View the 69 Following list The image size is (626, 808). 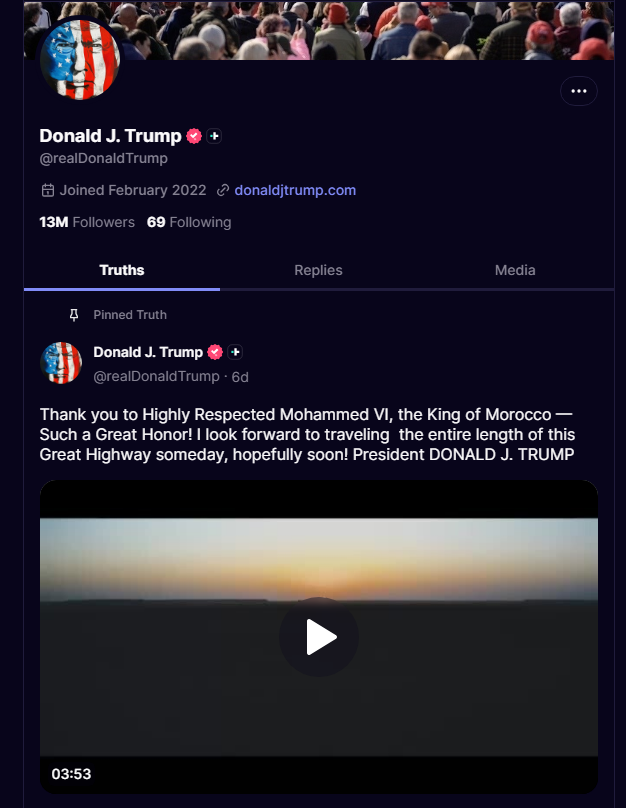[189, 222]
